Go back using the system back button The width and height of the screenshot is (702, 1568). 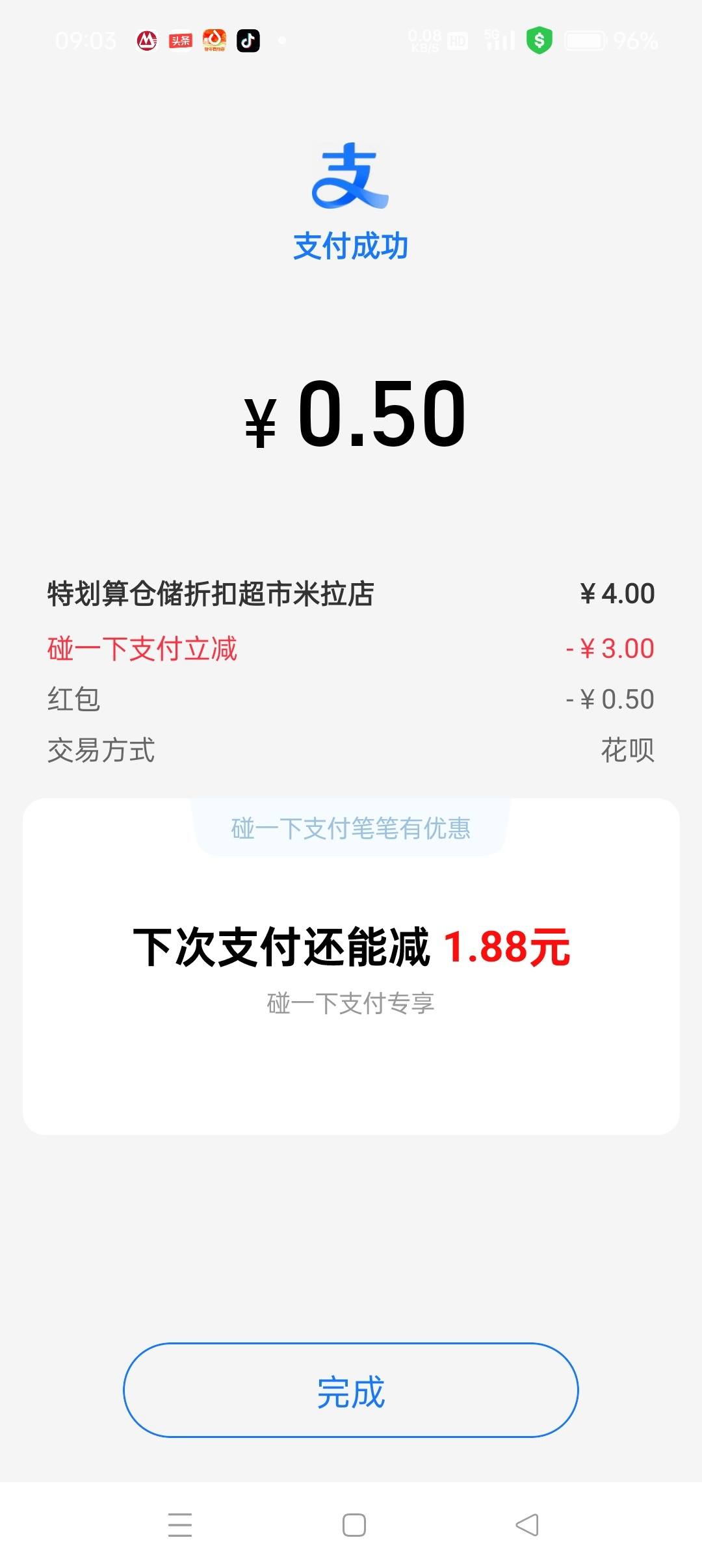(526, 1525)
